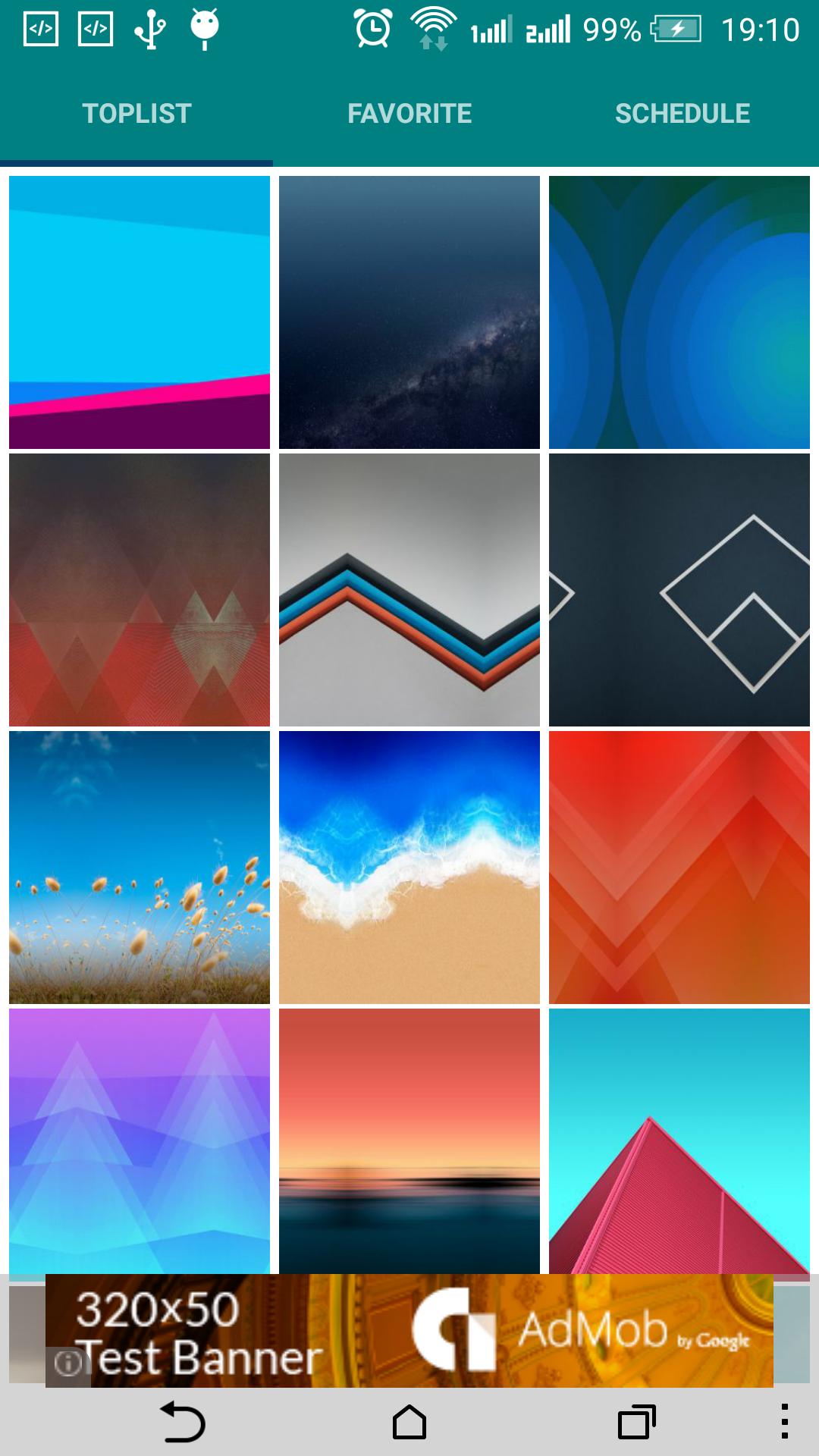The width and height of the screenshot is (819, 1456).
Task: Tap the ad info icon on banner
Action: click(67, 1363)
